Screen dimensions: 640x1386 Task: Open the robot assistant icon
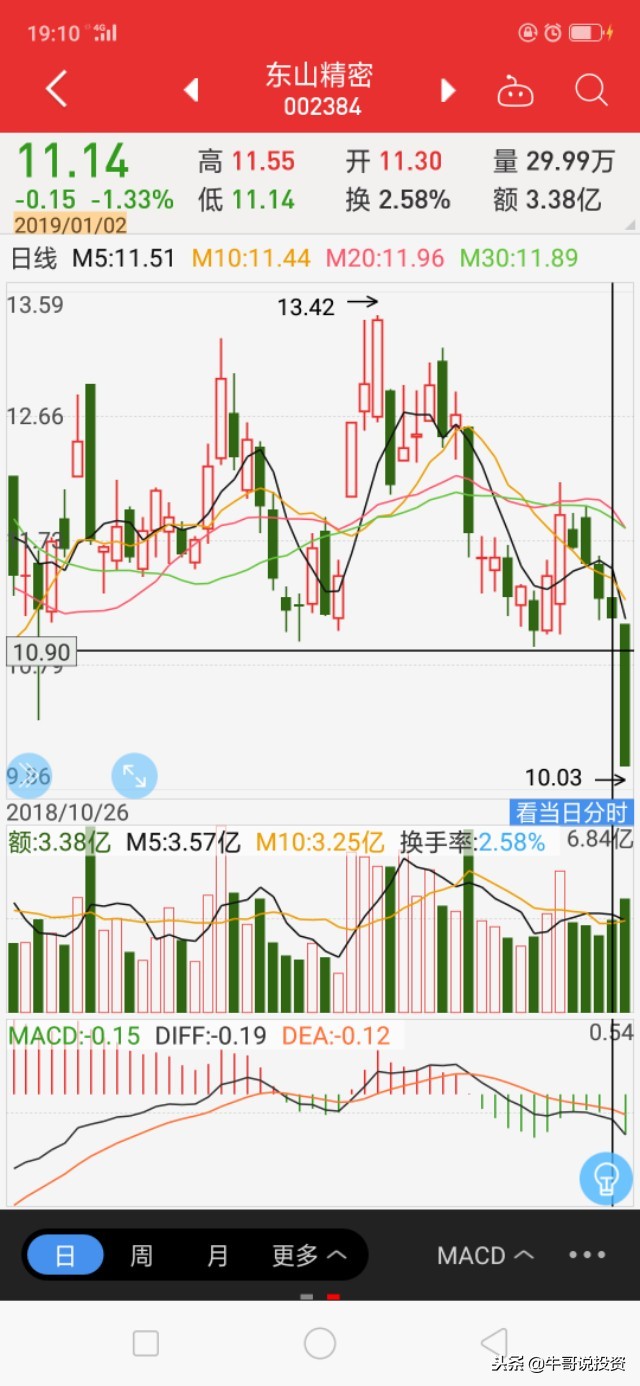pos(515,91)
